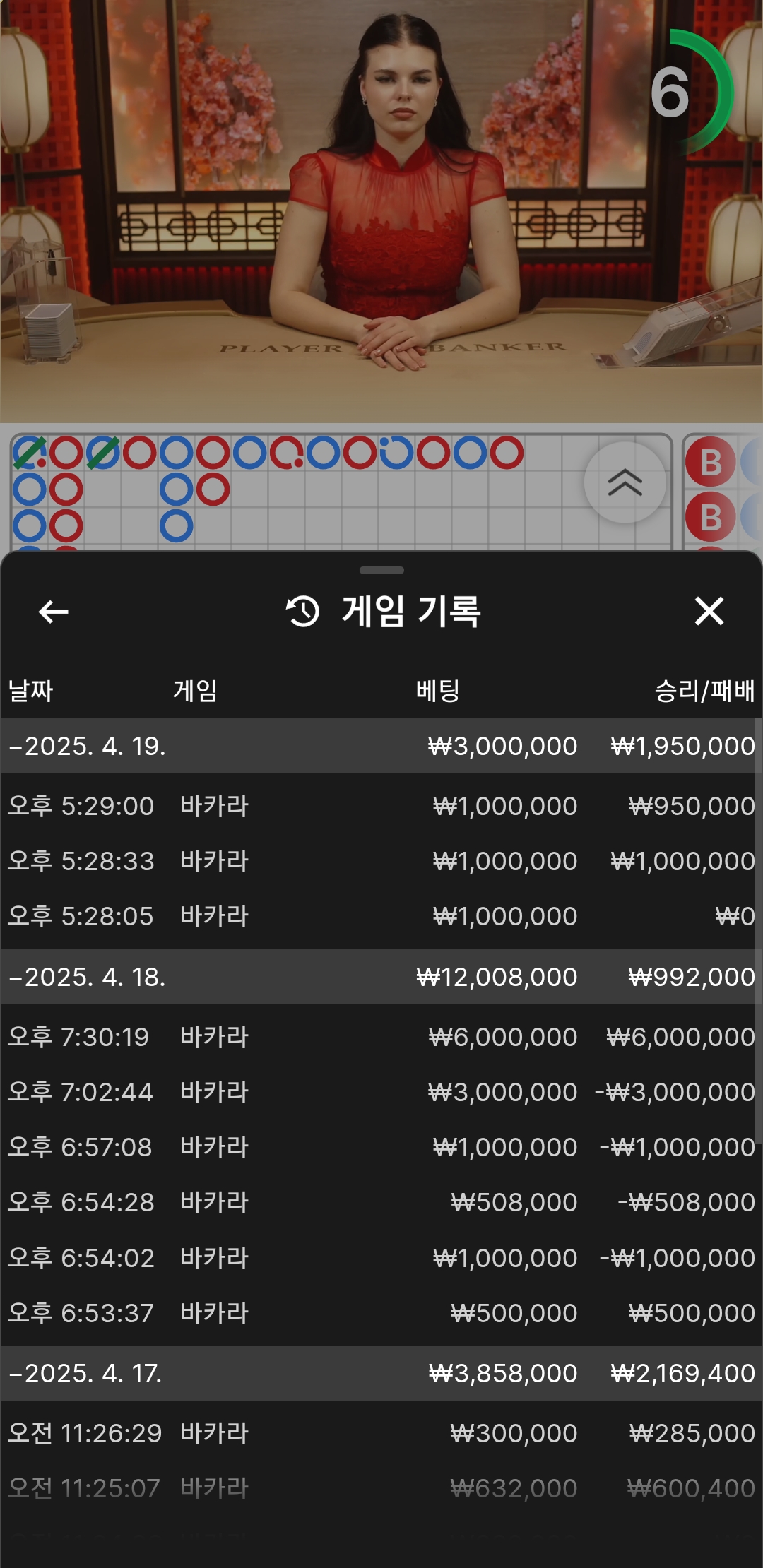The image size is (763, 1568).
Task: Open the 오후 7:30:19 ₩6,000,000 bet record
Action: coord(380,1037)
